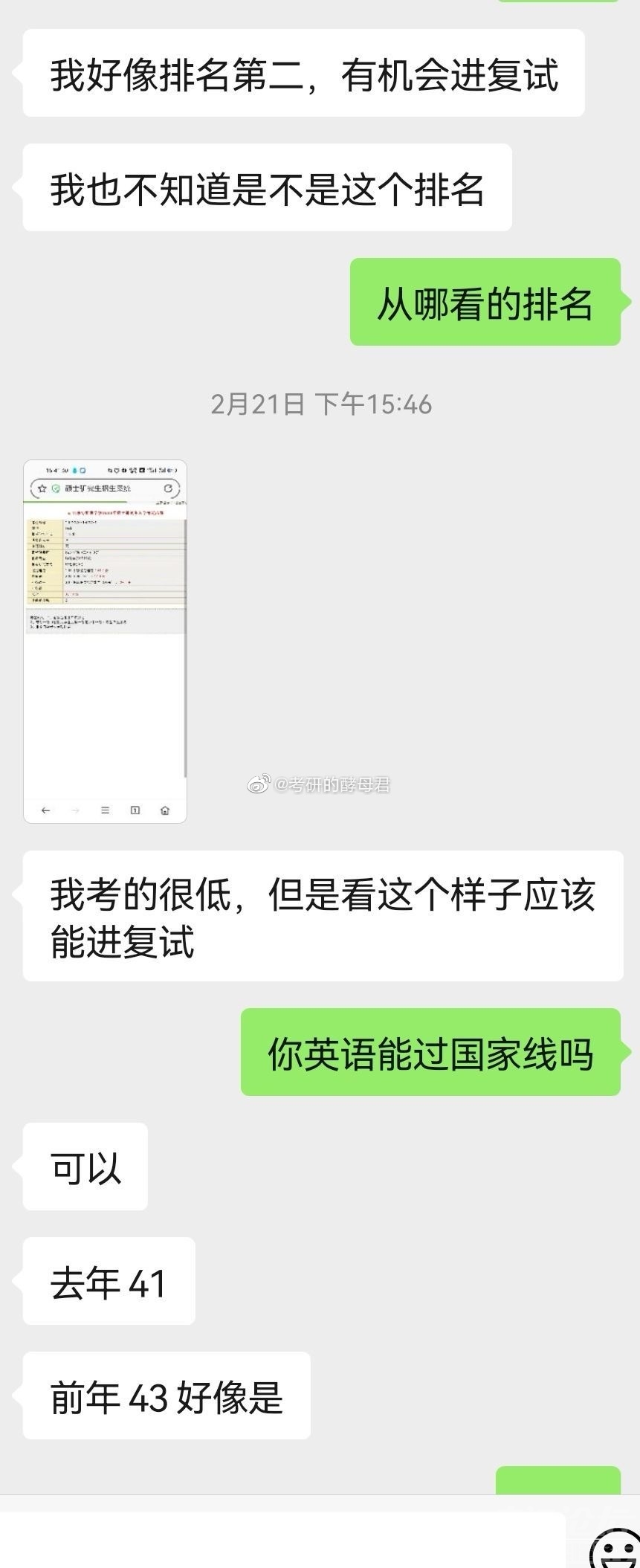Tap the red notice heading inside the screenshot
Screen dimensions: 640x1568
pos(115,512)
